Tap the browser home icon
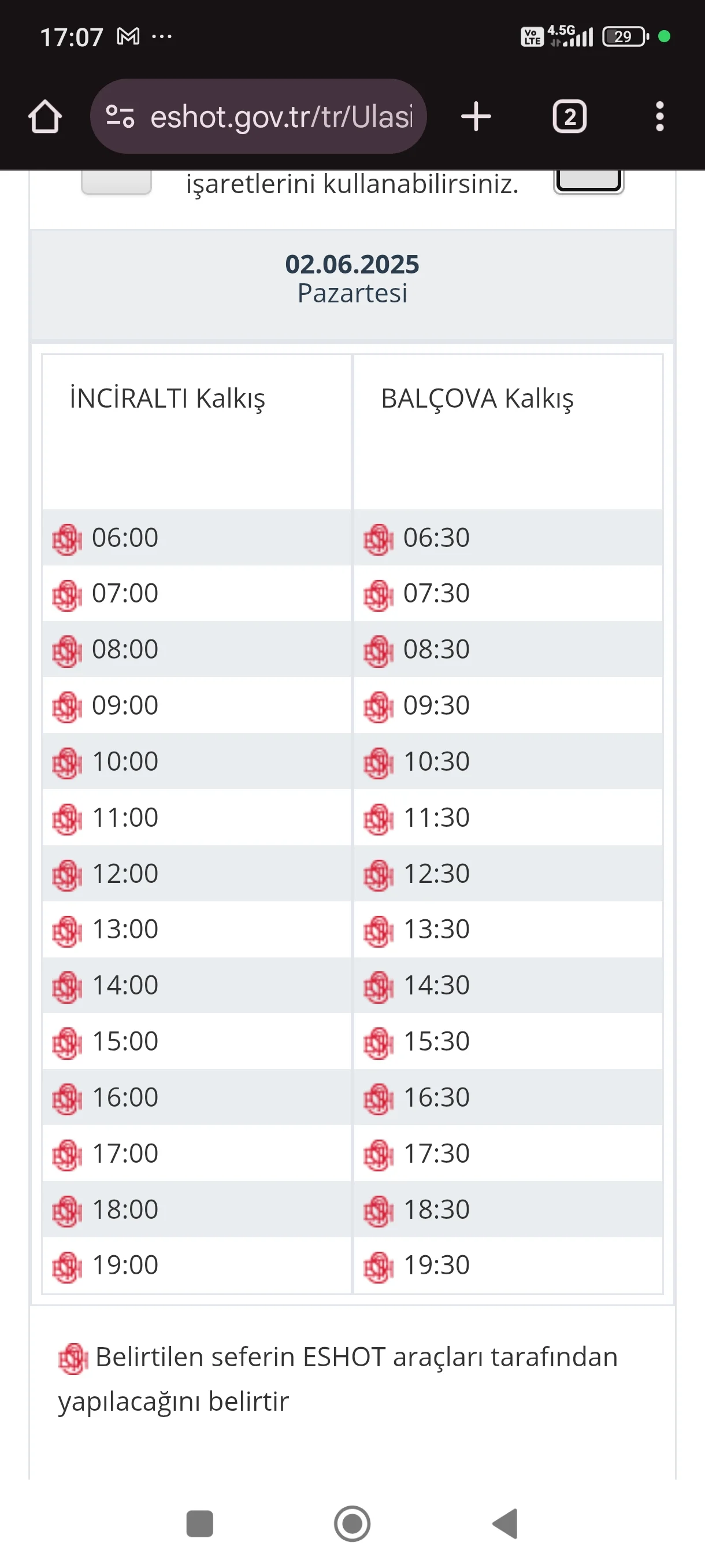Viewport: 705px width, 1568px height. 45,116
